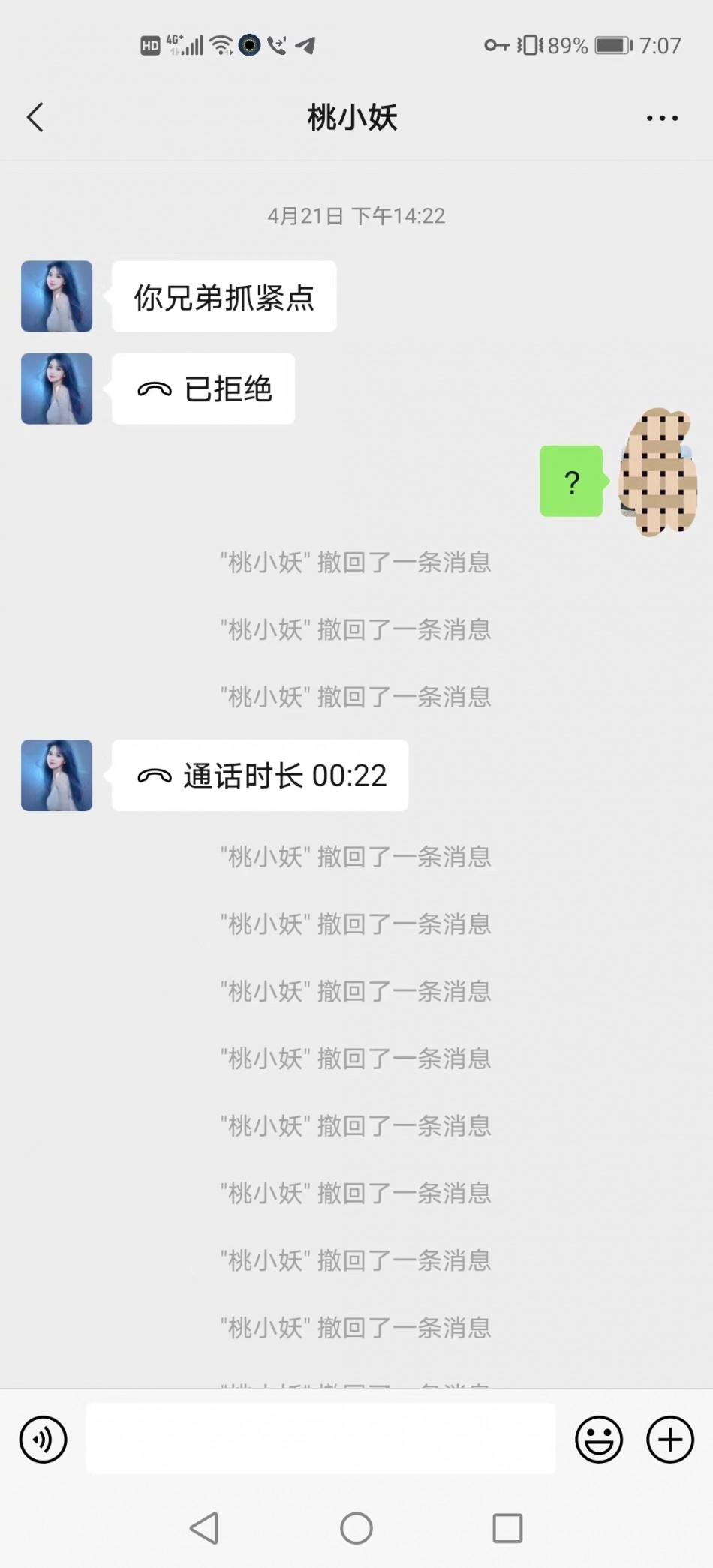The image size is (713, 1568).
Task: Go back from the 桃小妖 chat
Action: tap(35, 118)
